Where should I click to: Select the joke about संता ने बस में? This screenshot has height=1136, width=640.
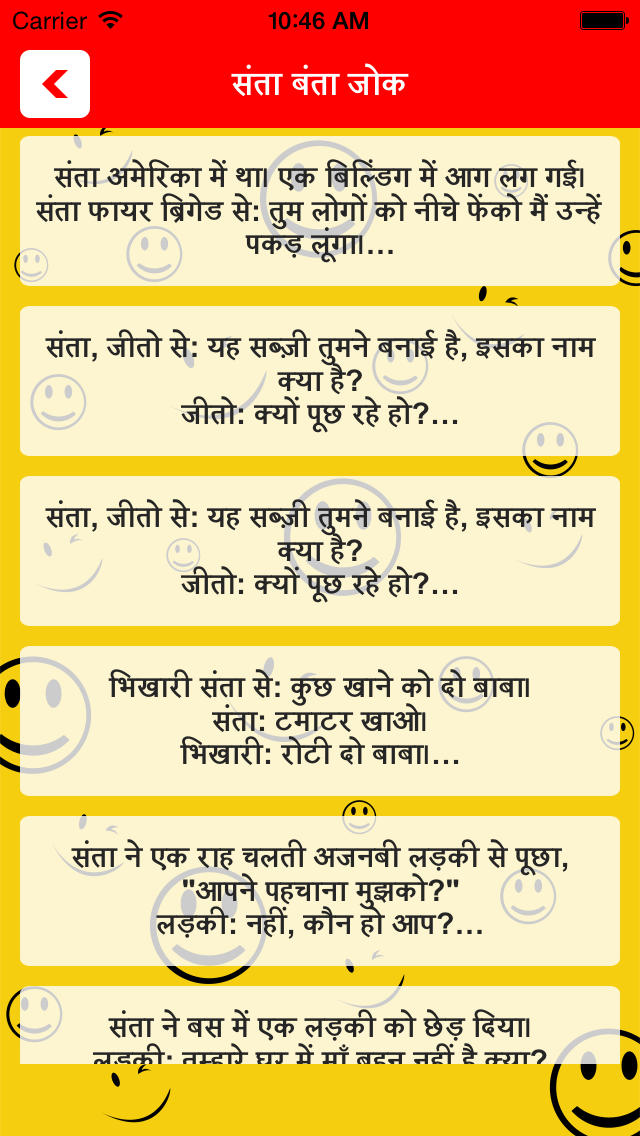(320, 1024)
